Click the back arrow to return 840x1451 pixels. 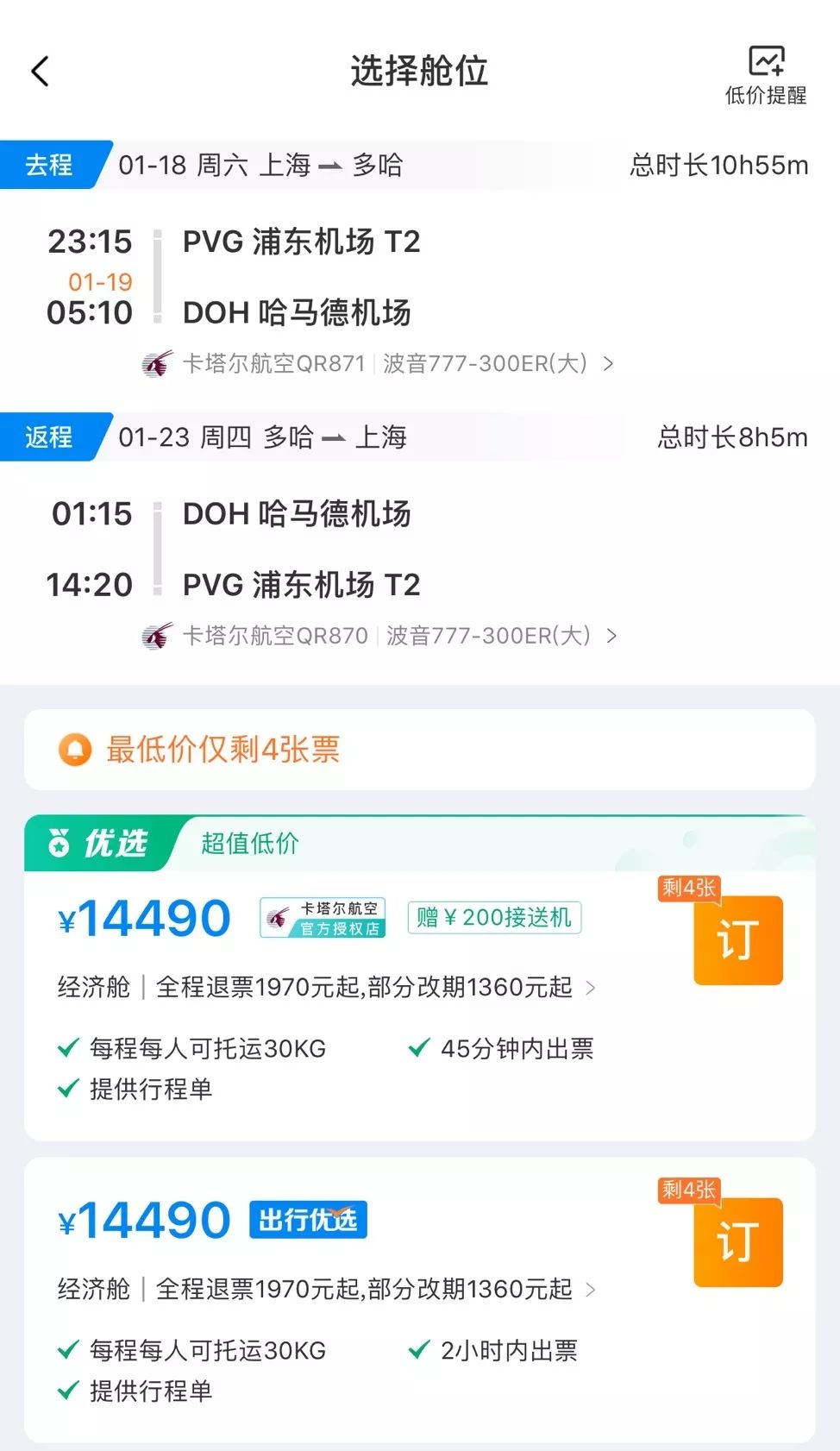(40, 72)
